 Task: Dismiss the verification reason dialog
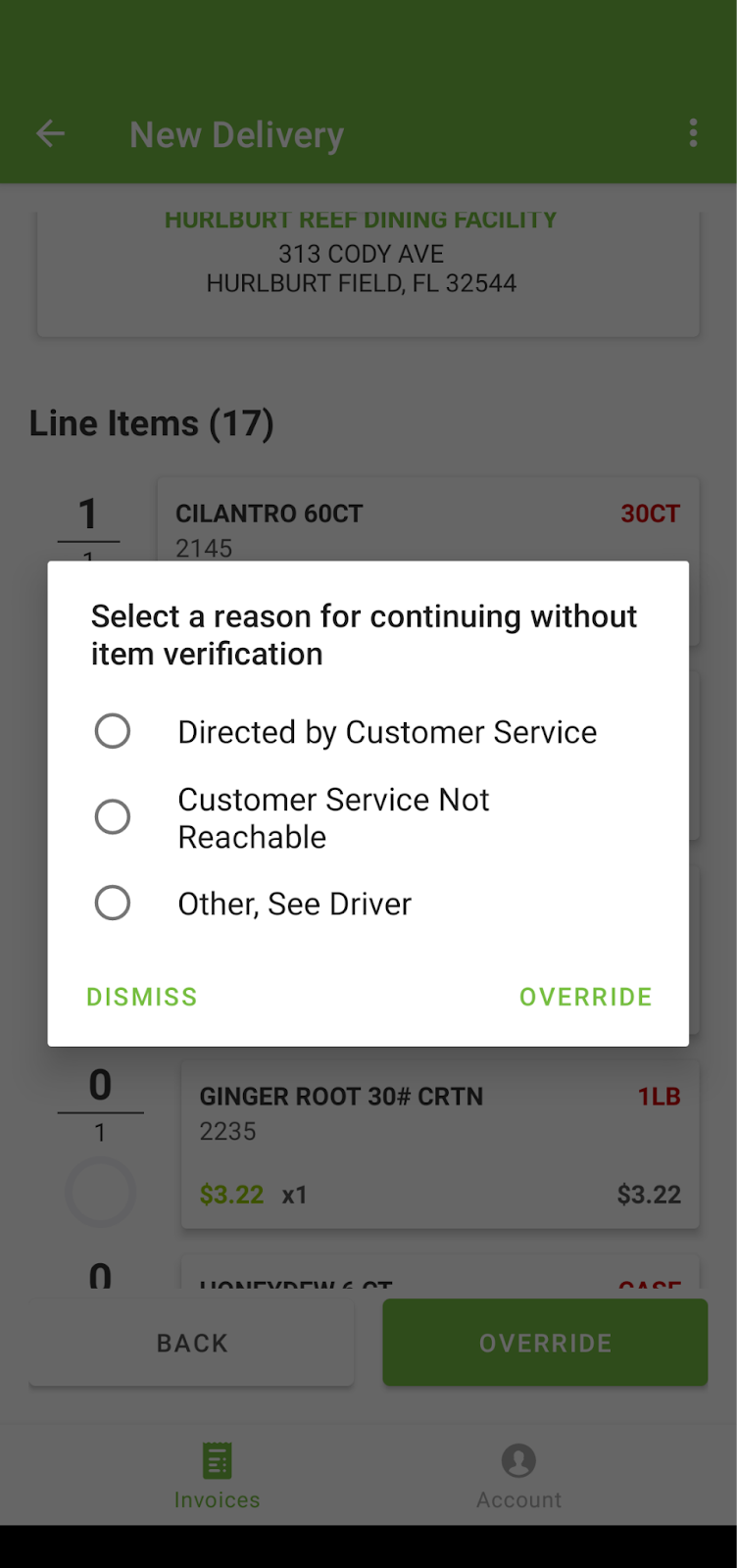pos(142,997)
